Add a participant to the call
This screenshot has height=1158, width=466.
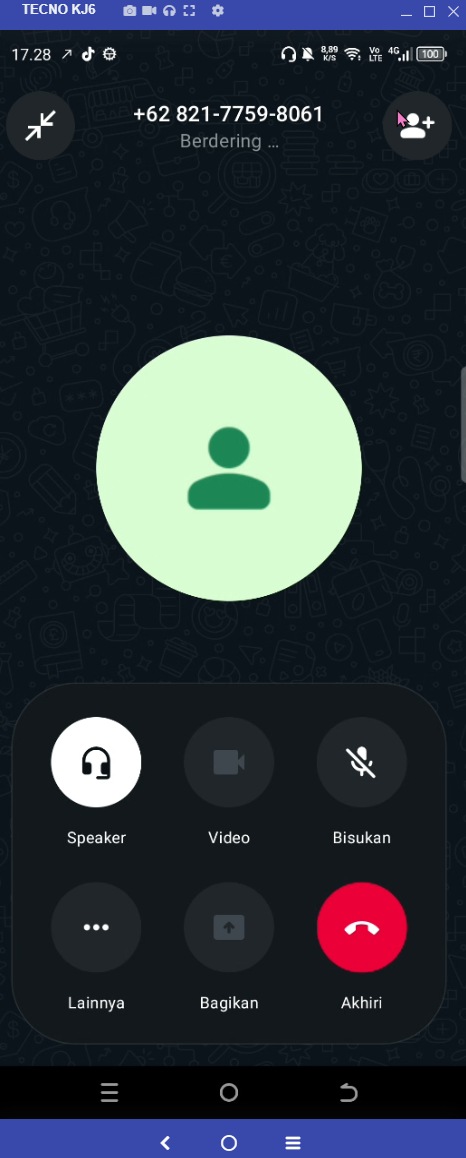pos(417,126)
